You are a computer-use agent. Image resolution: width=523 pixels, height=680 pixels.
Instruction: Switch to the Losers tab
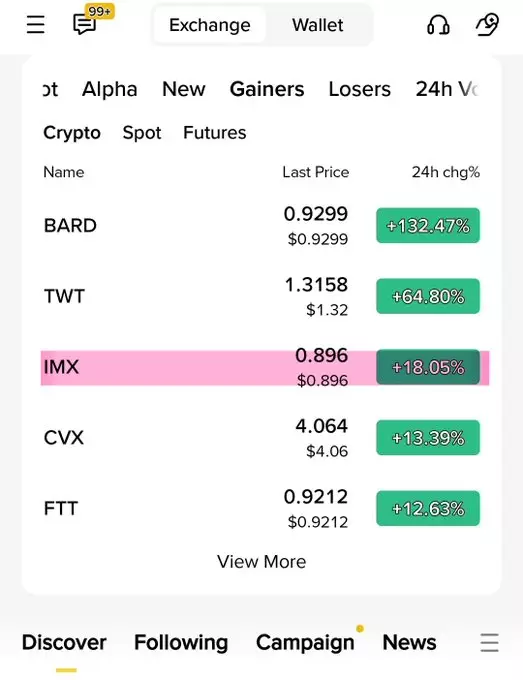point(360,89)
